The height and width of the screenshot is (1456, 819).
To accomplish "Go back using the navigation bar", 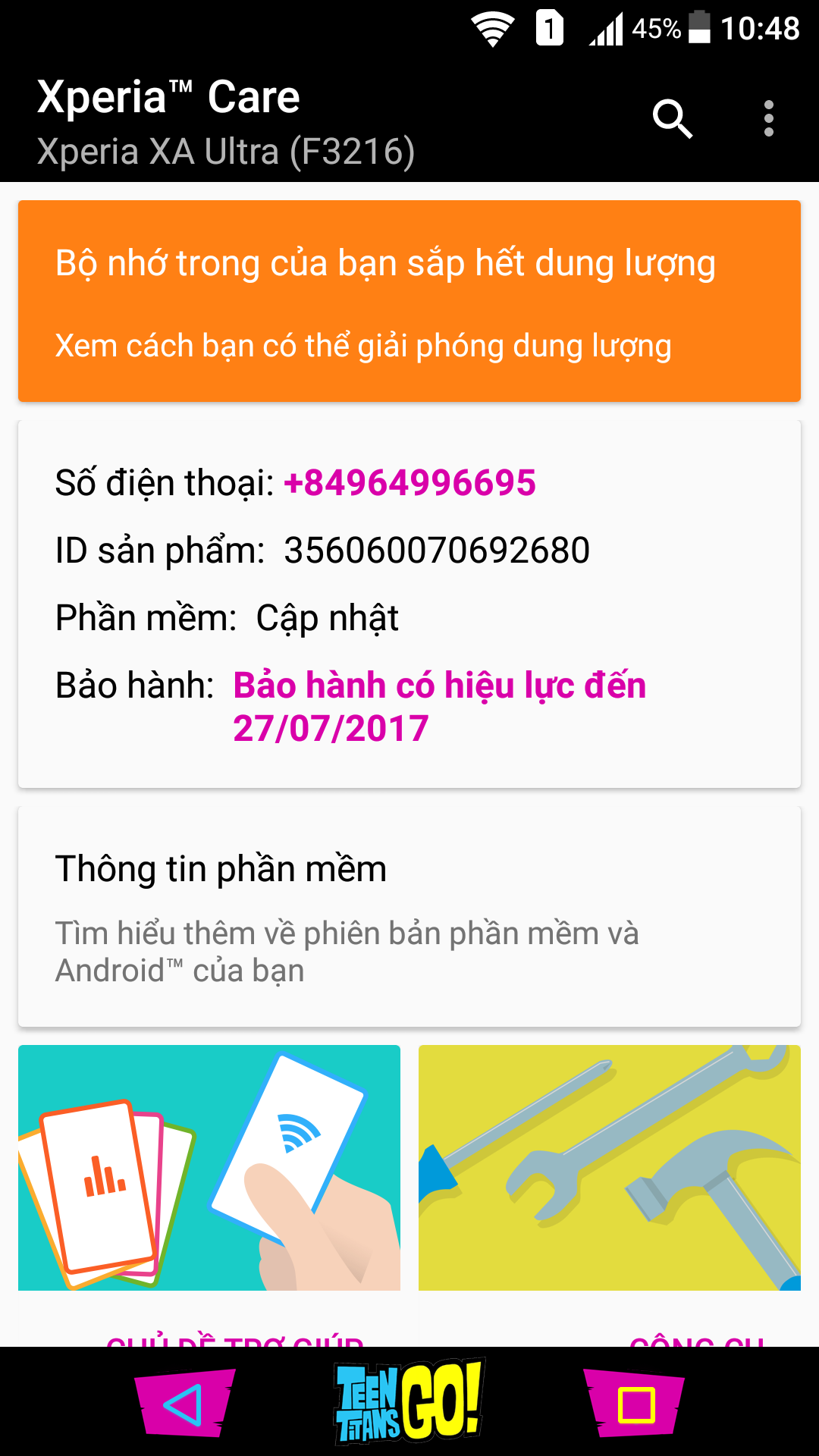I will (x=184, y=1404).
